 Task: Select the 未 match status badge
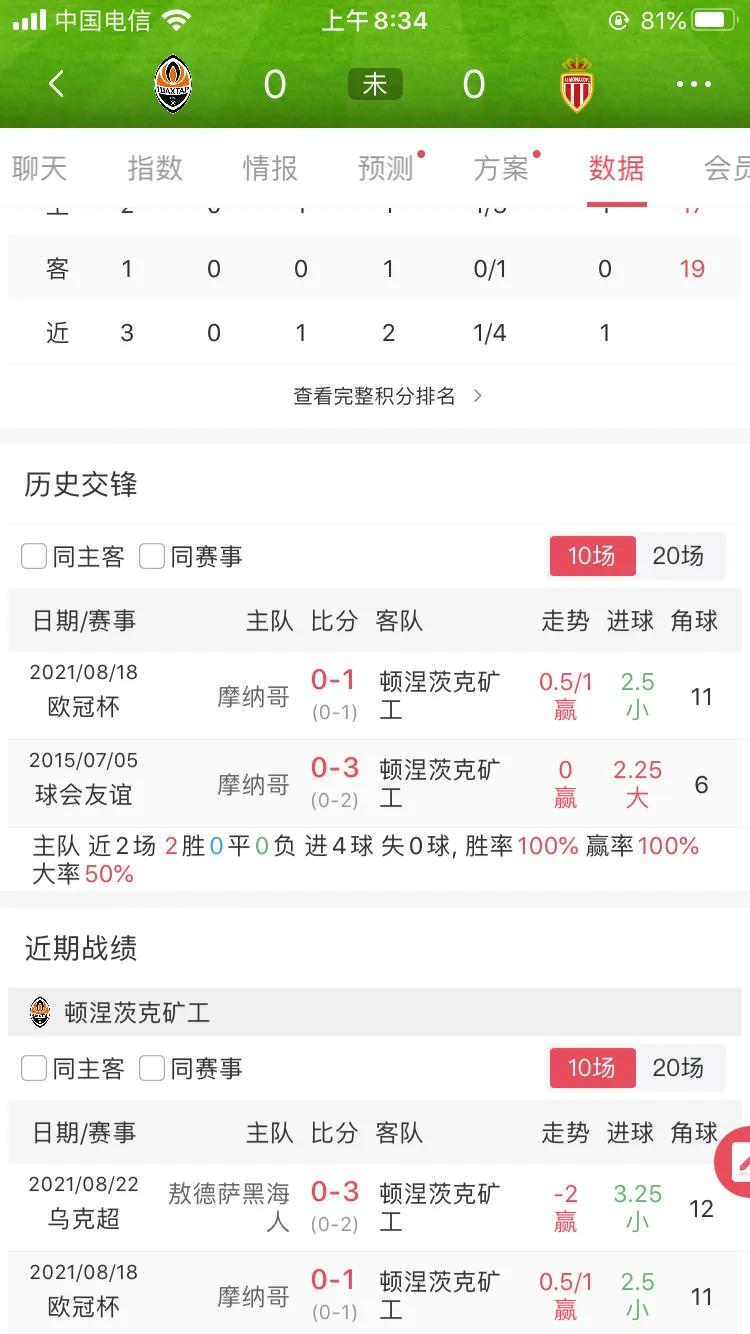tap(375, 84)
